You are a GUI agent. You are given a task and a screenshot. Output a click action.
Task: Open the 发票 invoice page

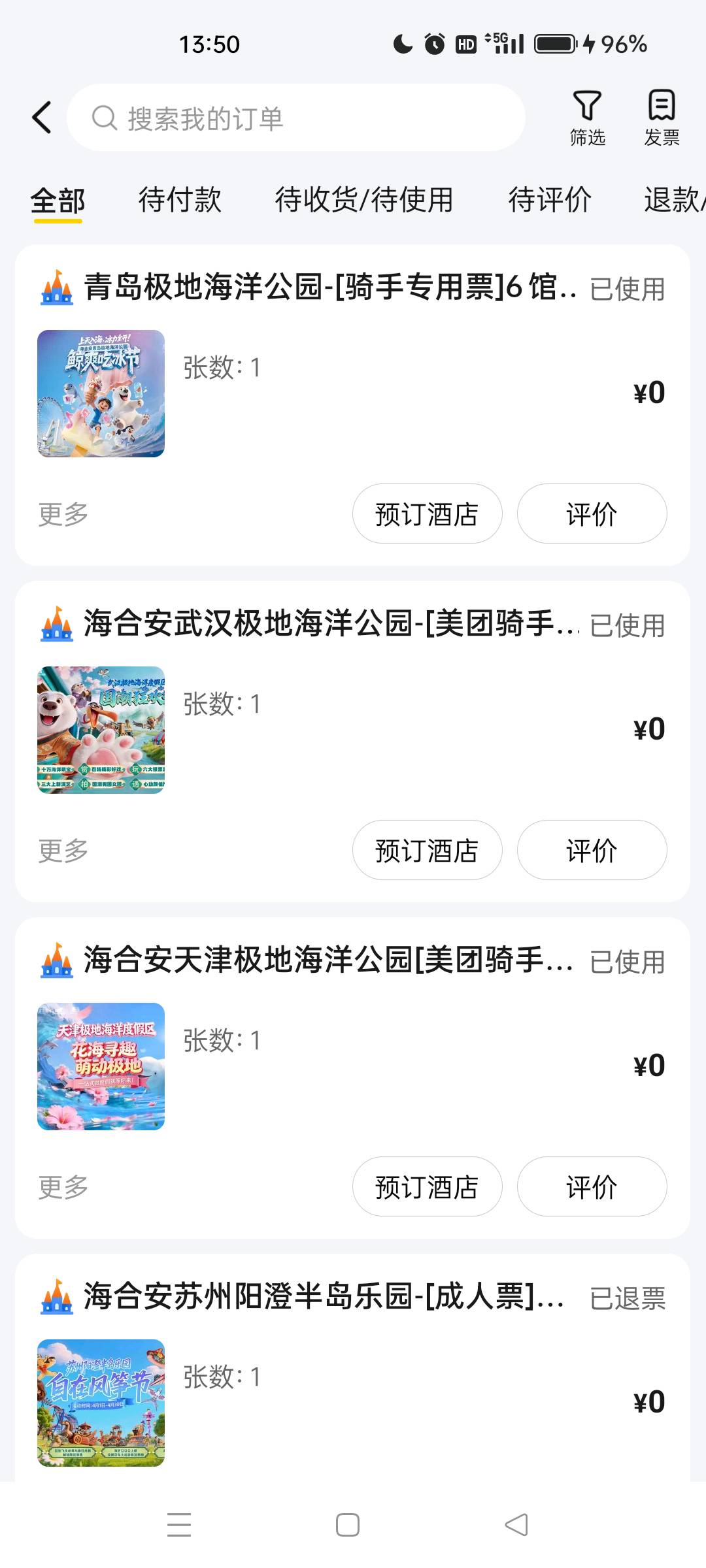[x=662, y=118]
